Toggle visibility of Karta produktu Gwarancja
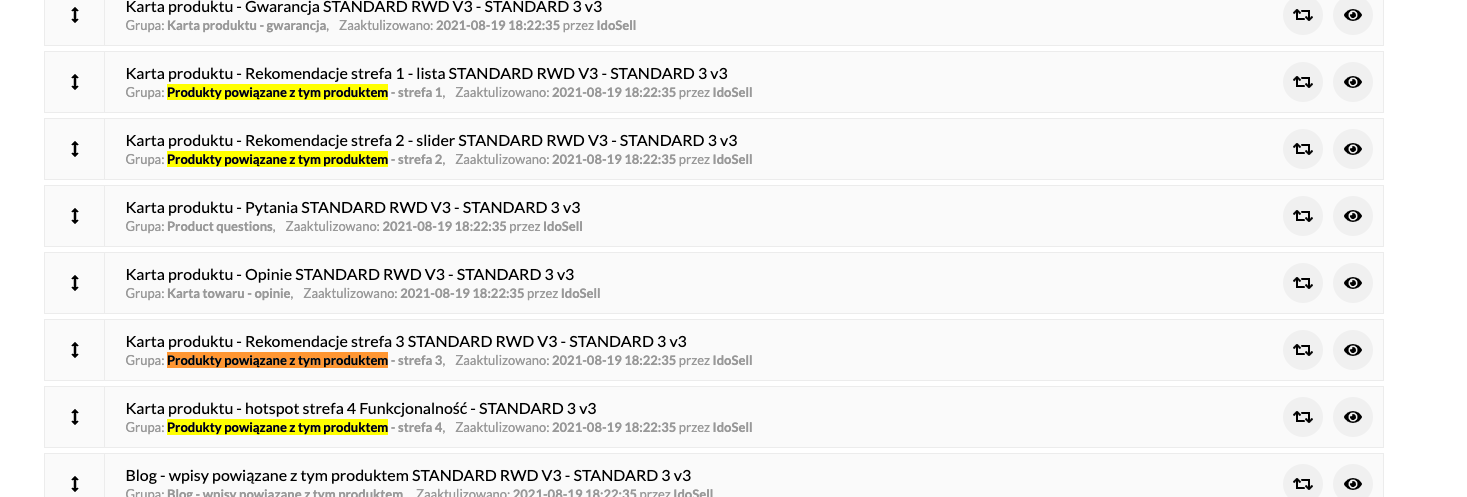 pos(1353,15)
